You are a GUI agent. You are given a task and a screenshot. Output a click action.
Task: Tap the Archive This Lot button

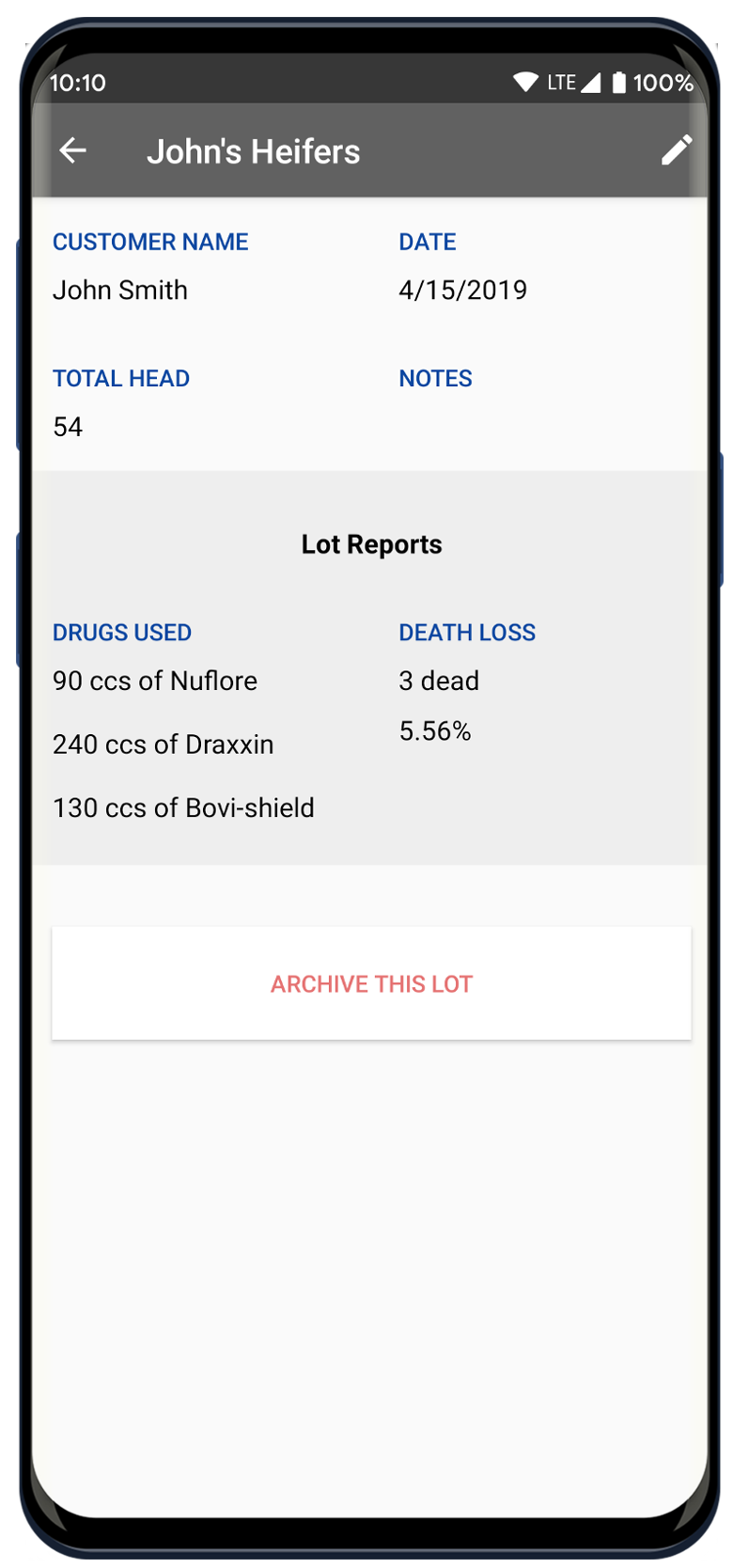[x=371, y=983]
